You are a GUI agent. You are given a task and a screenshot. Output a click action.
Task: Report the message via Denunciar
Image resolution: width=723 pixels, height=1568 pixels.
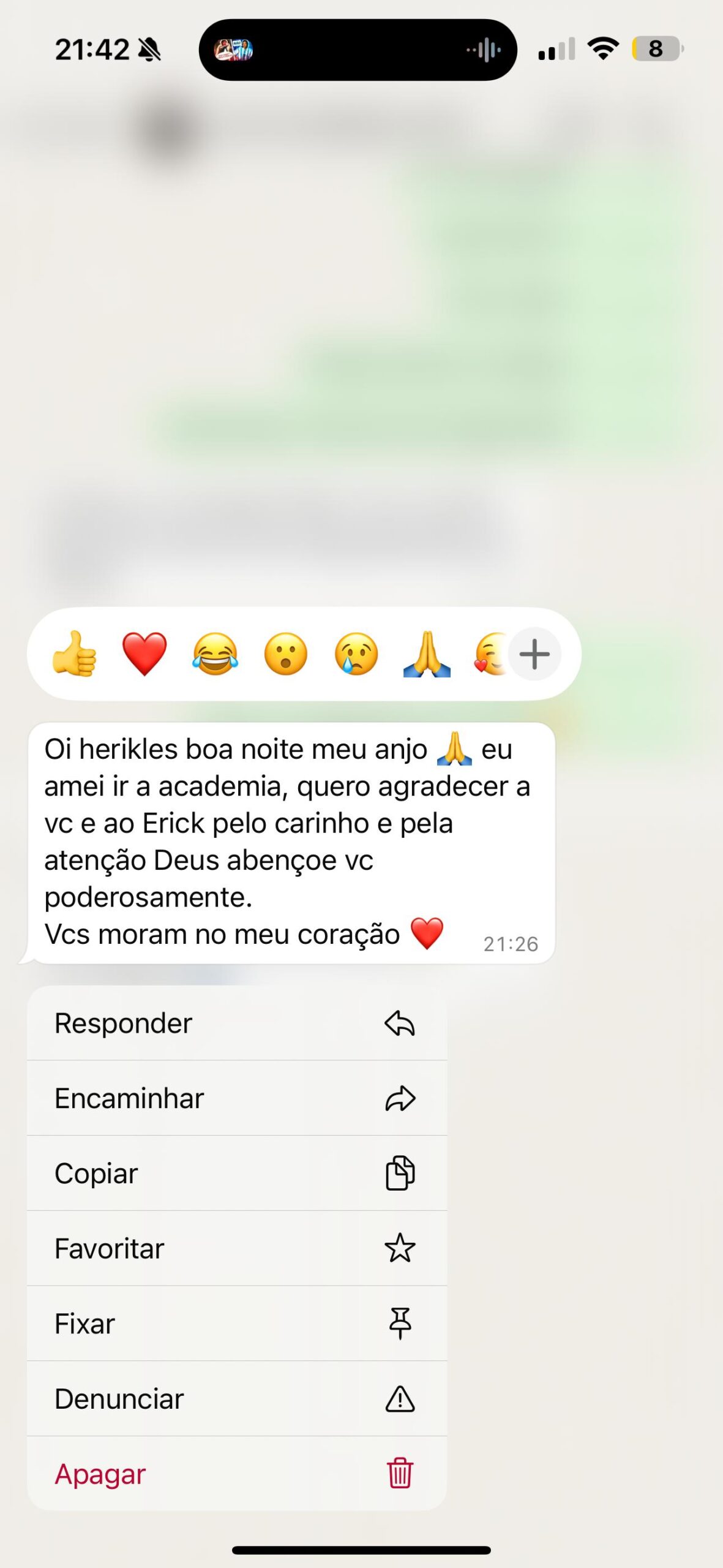(237, 1399)
